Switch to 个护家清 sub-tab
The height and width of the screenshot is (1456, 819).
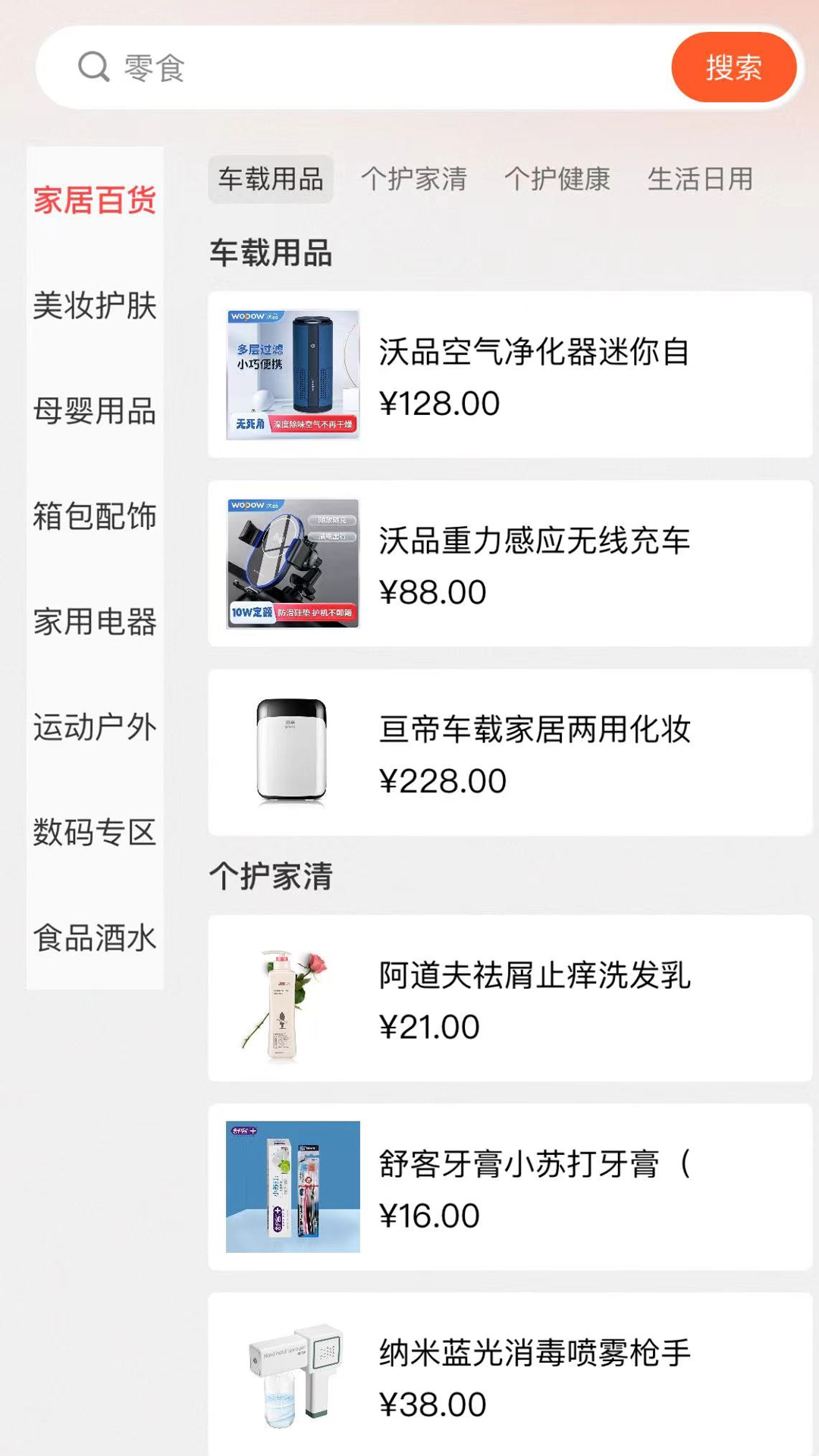(x=414, y=179)
